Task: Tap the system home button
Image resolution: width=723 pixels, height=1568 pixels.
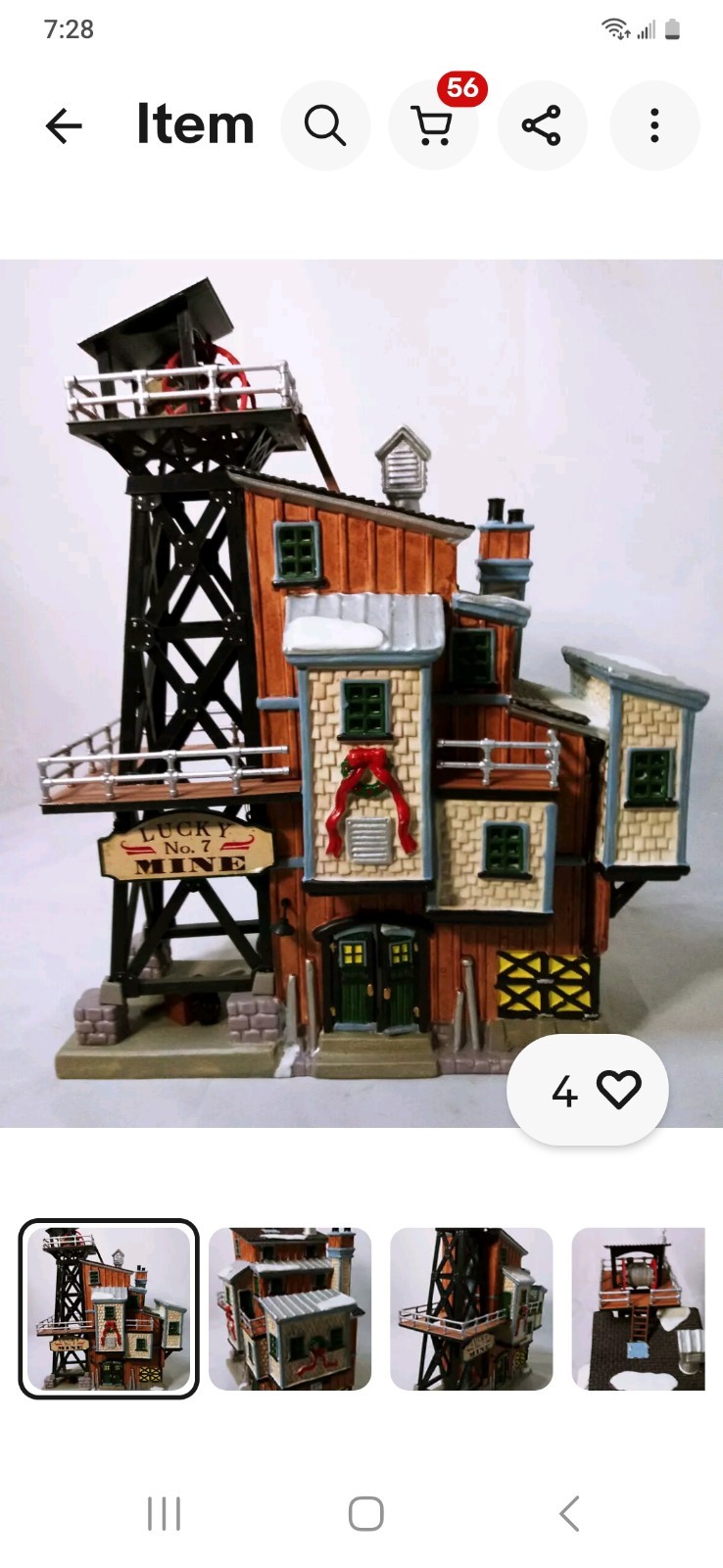Action: (x=365, y=1513)
